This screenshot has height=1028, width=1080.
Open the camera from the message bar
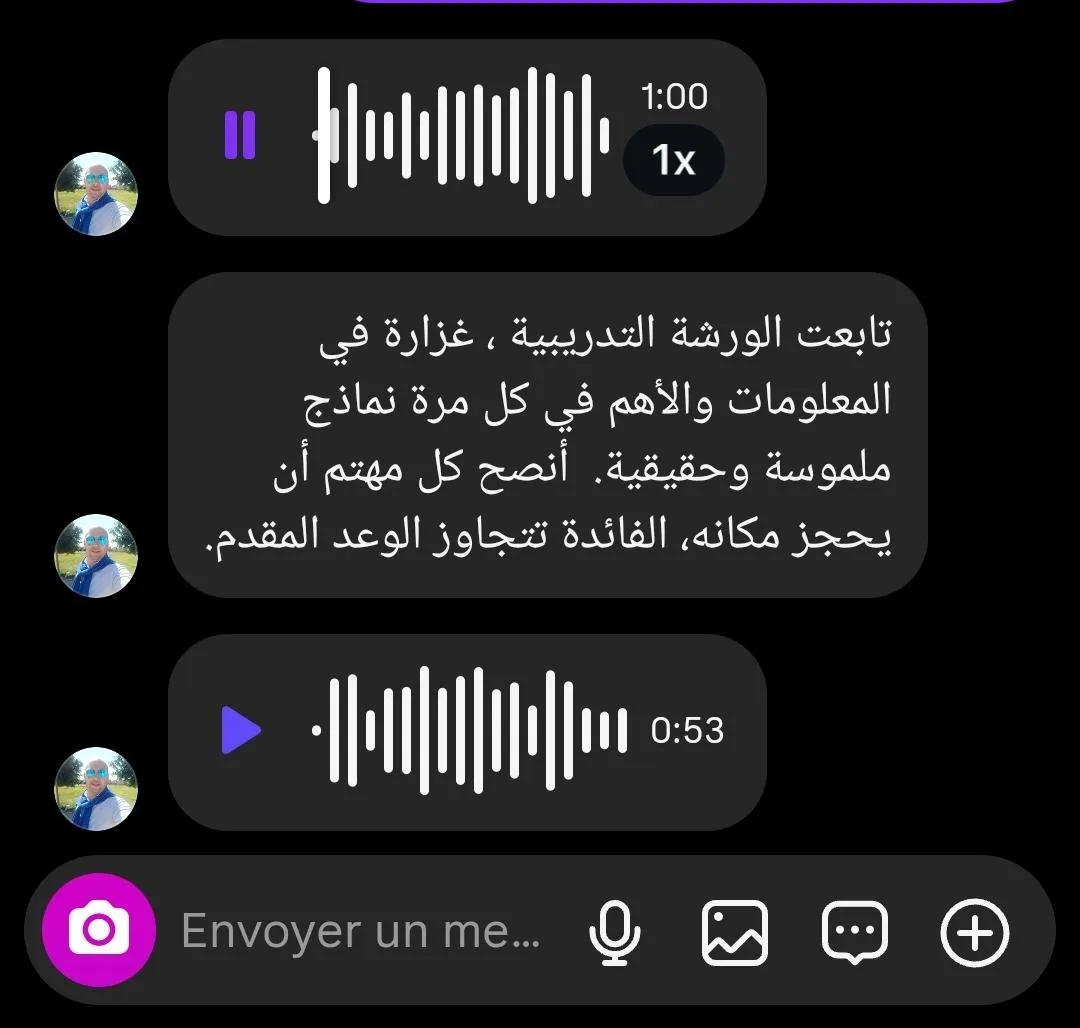pos(99,930)
